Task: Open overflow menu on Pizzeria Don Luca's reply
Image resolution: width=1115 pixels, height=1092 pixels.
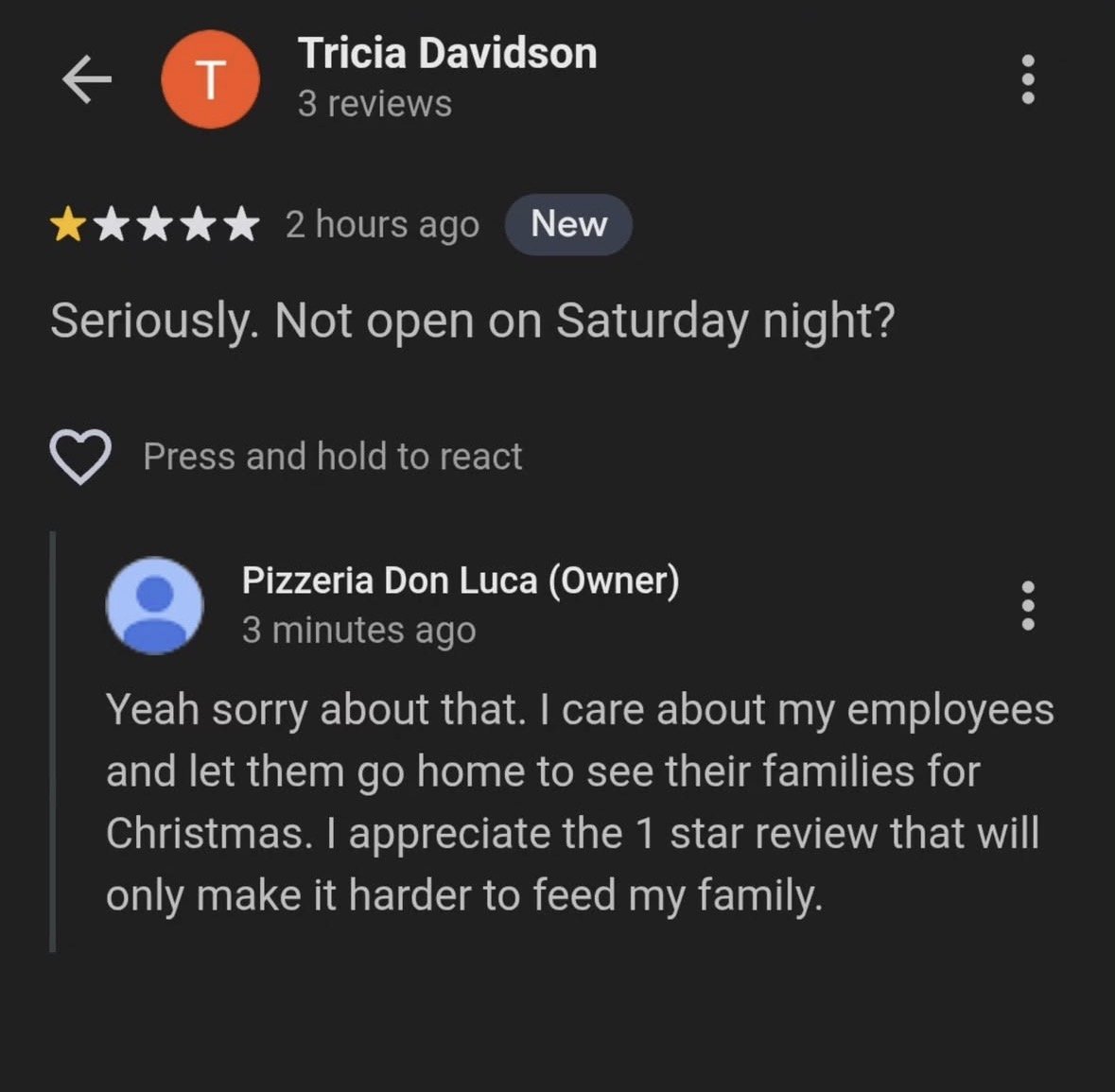Action: pos(1028,605)
